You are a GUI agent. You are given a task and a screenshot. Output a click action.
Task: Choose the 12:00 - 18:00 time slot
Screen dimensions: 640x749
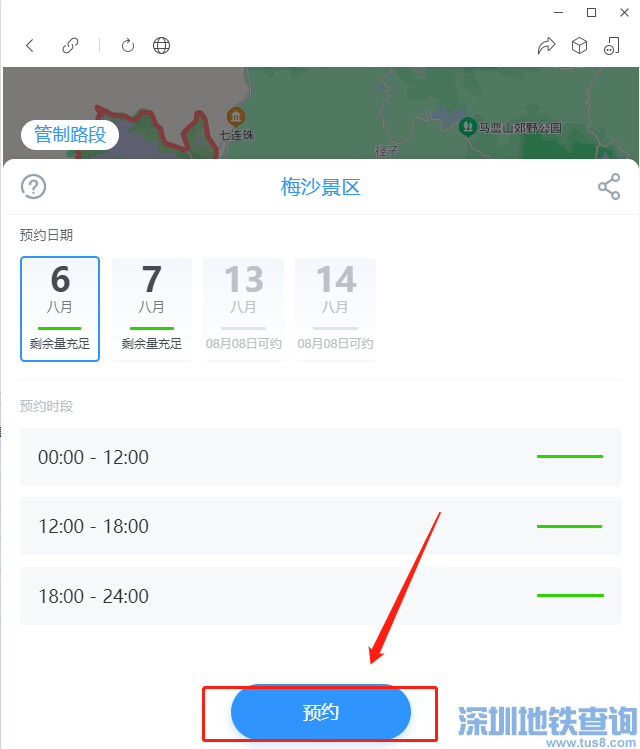point(320,526)
